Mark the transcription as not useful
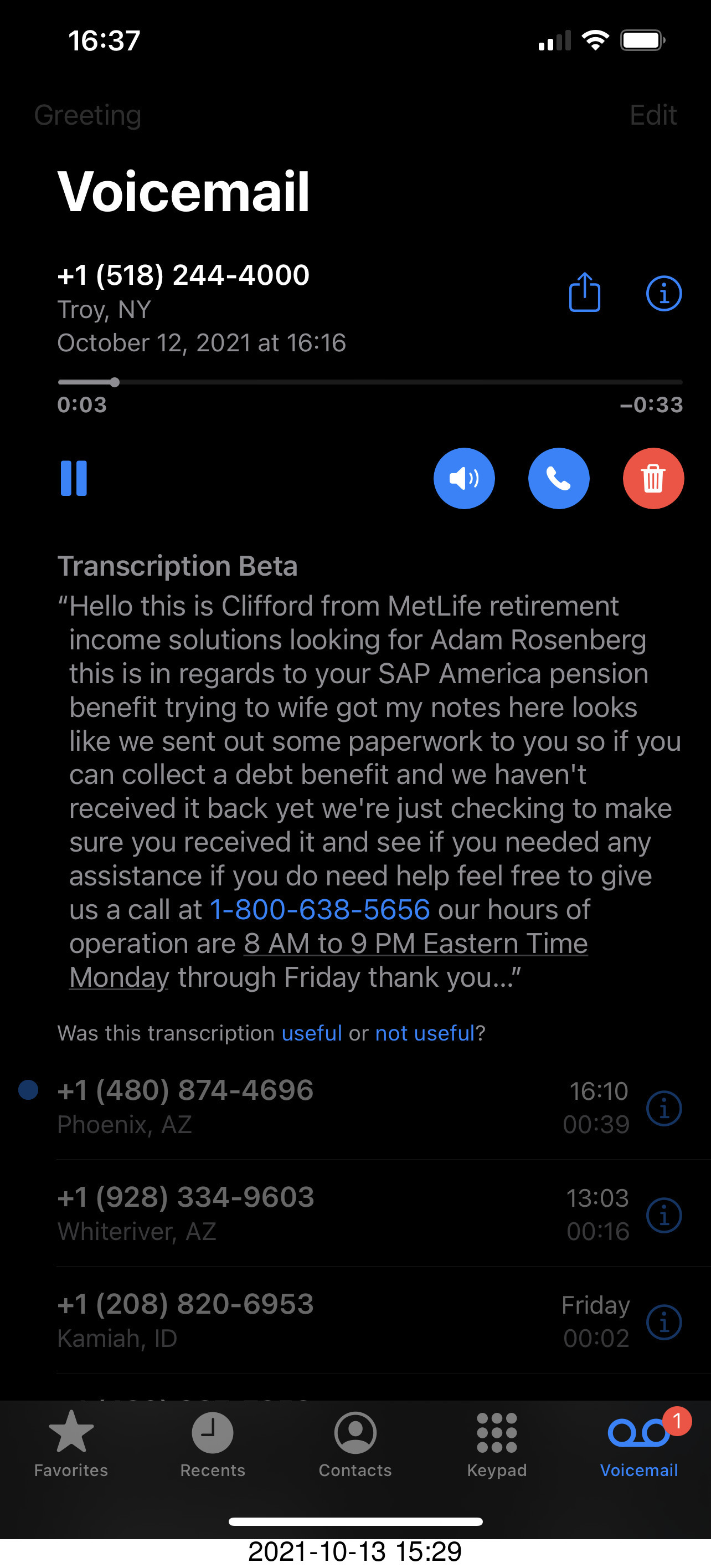711x1568 pixels. (425, 1033)
